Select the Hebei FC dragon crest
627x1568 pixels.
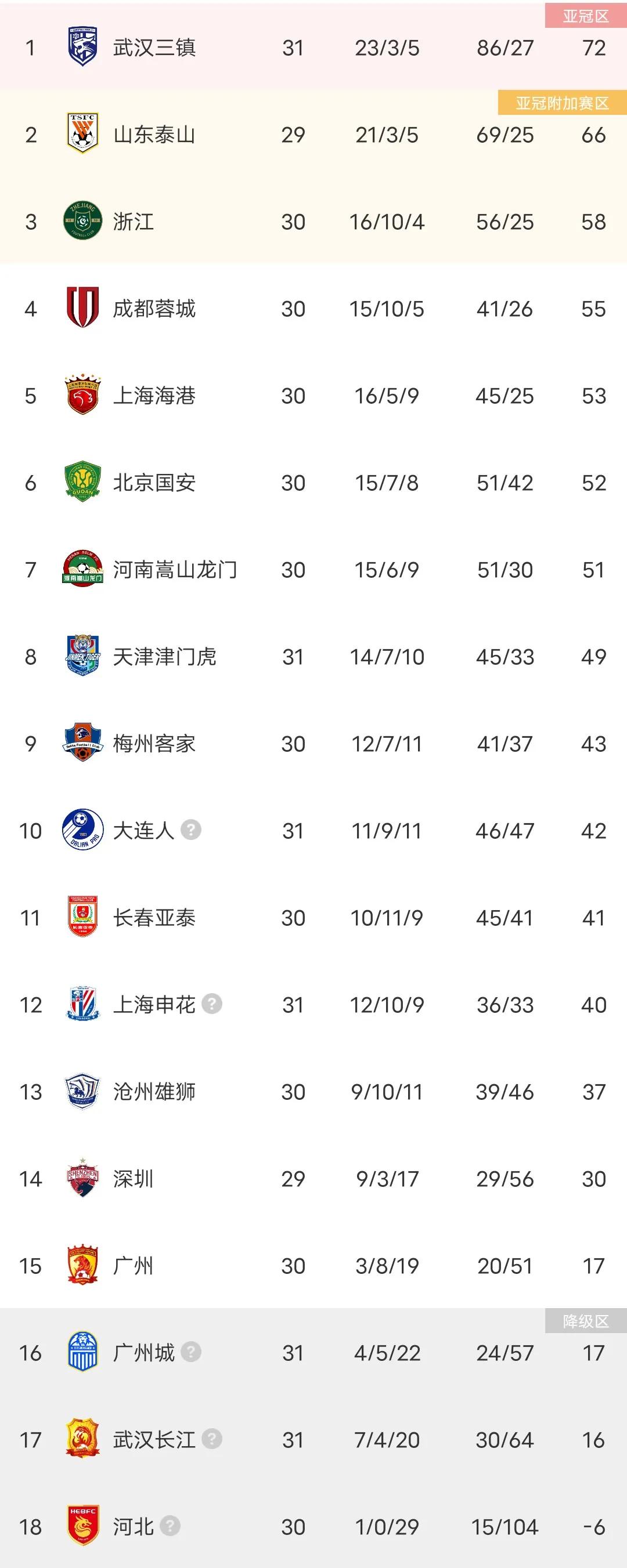coord(84,1526)
